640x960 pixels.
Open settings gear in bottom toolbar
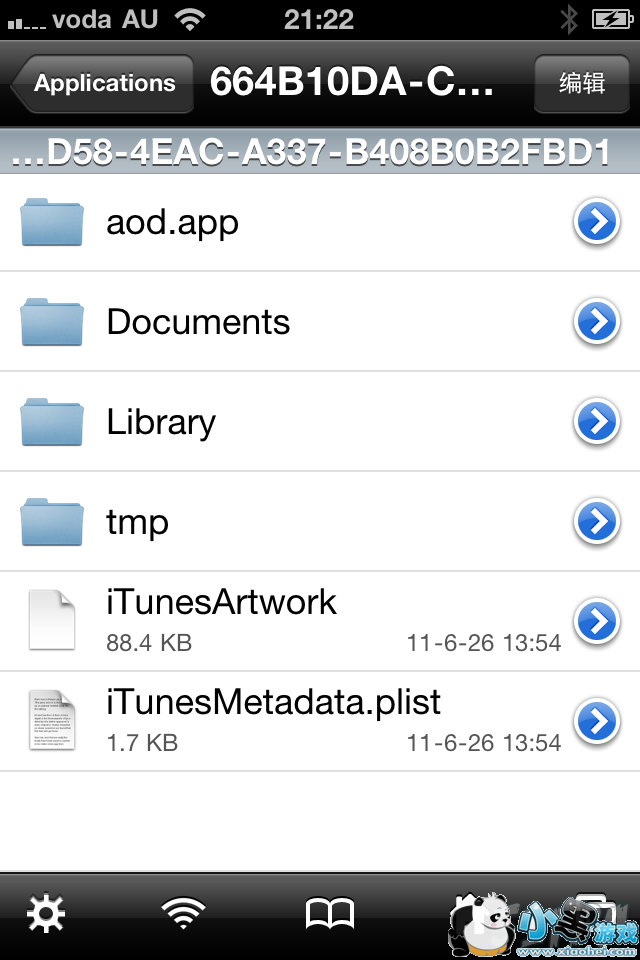pyautogui.click(x=45, y=912)
